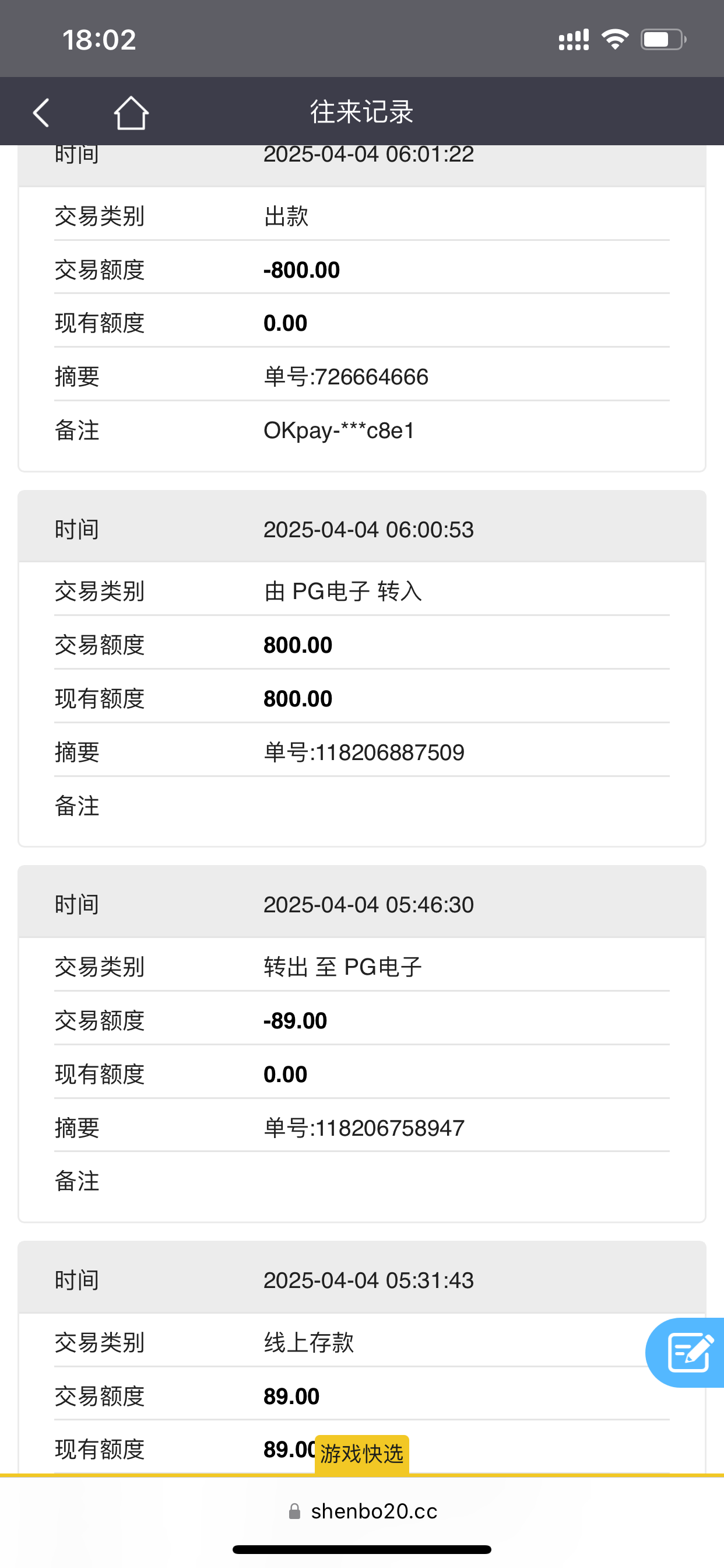Go back using the back arrow

tap(41, 113)
